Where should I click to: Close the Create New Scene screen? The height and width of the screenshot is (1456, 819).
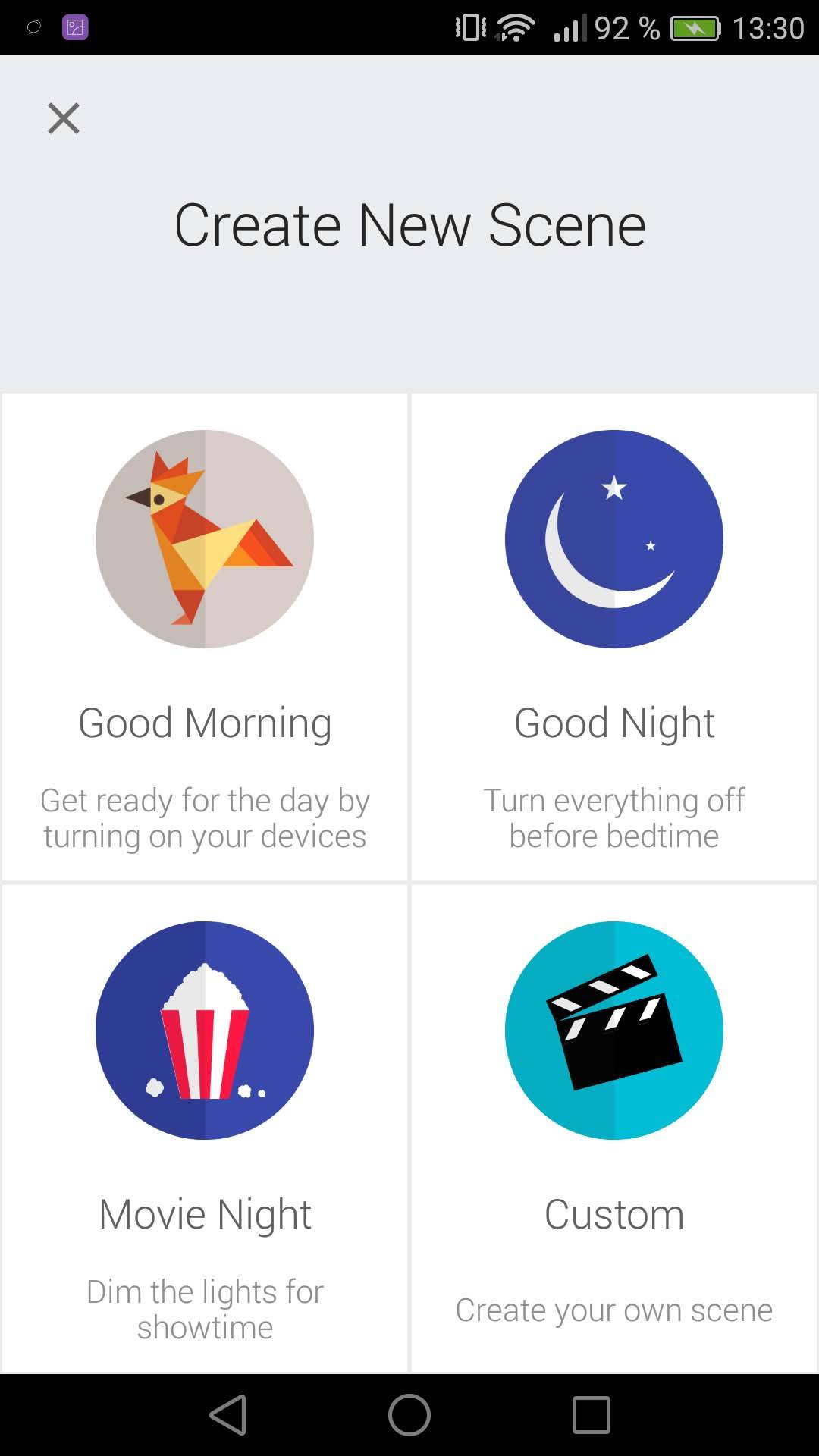pyautogui.click(x=64, y=118)
